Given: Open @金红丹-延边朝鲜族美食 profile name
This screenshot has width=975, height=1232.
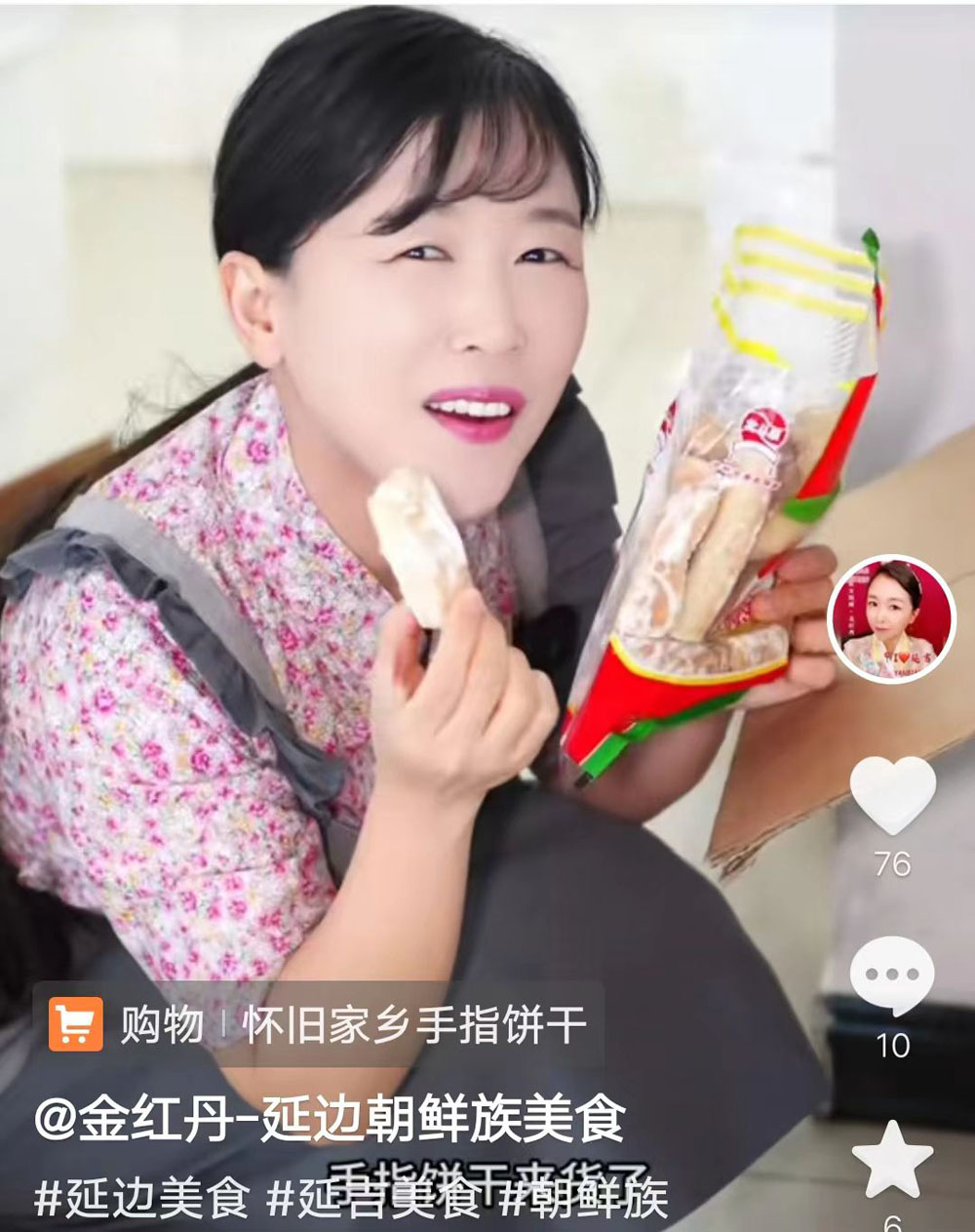Looking at the screenshot, I should pyautogui.click(x=330, y=1119).
